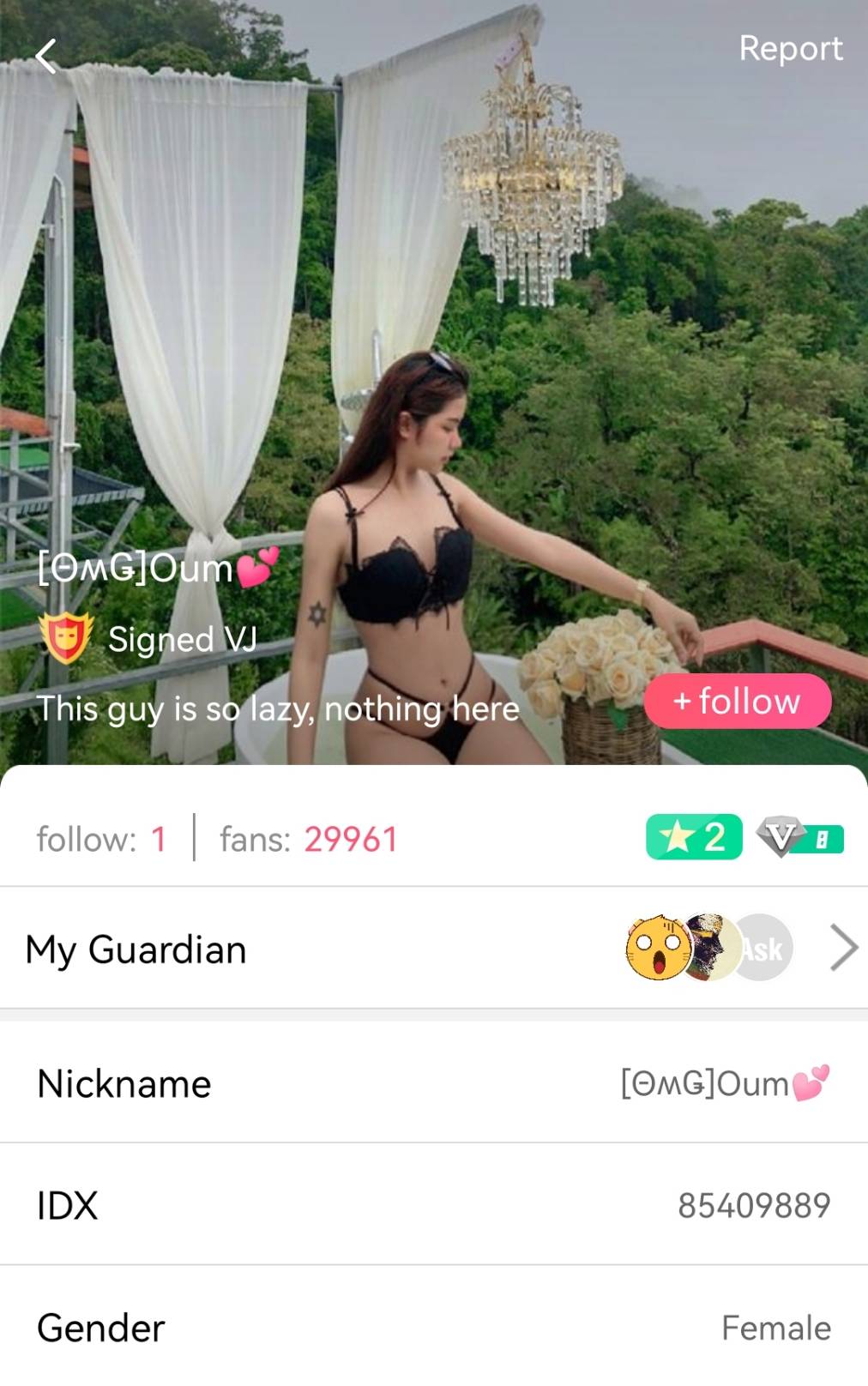Open the VIP diamond badge

click(799, 838)
